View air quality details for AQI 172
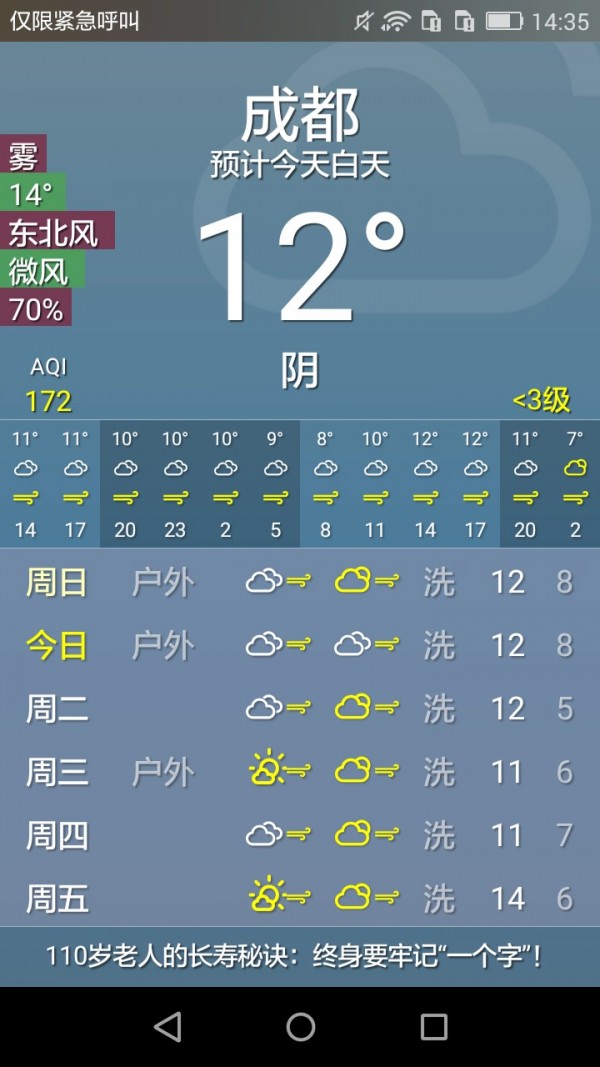600x1067 pixels. pos(48,387)
